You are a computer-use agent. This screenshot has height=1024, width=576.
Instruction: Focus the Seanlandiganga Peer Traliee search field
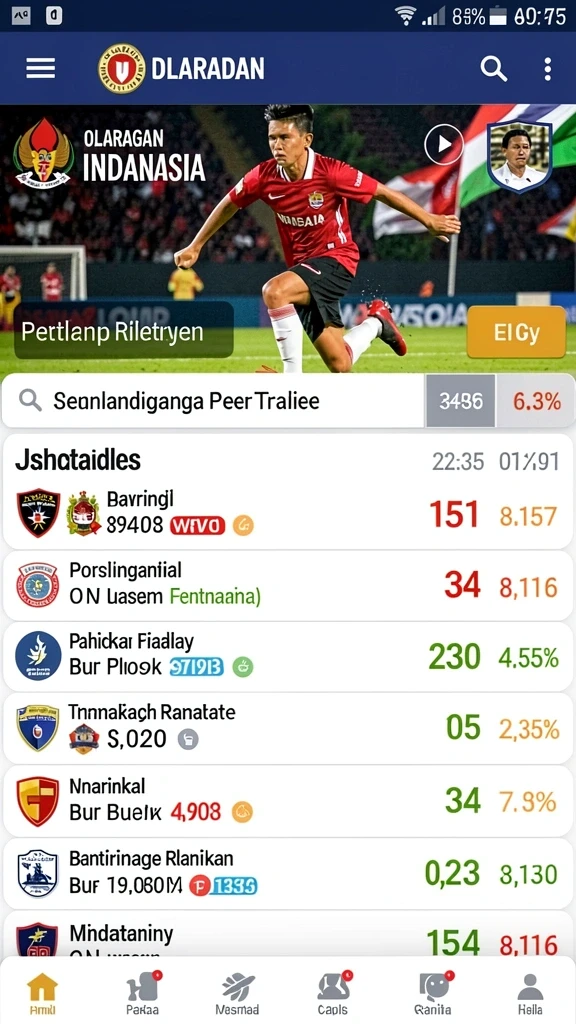(x=214, y=400)
